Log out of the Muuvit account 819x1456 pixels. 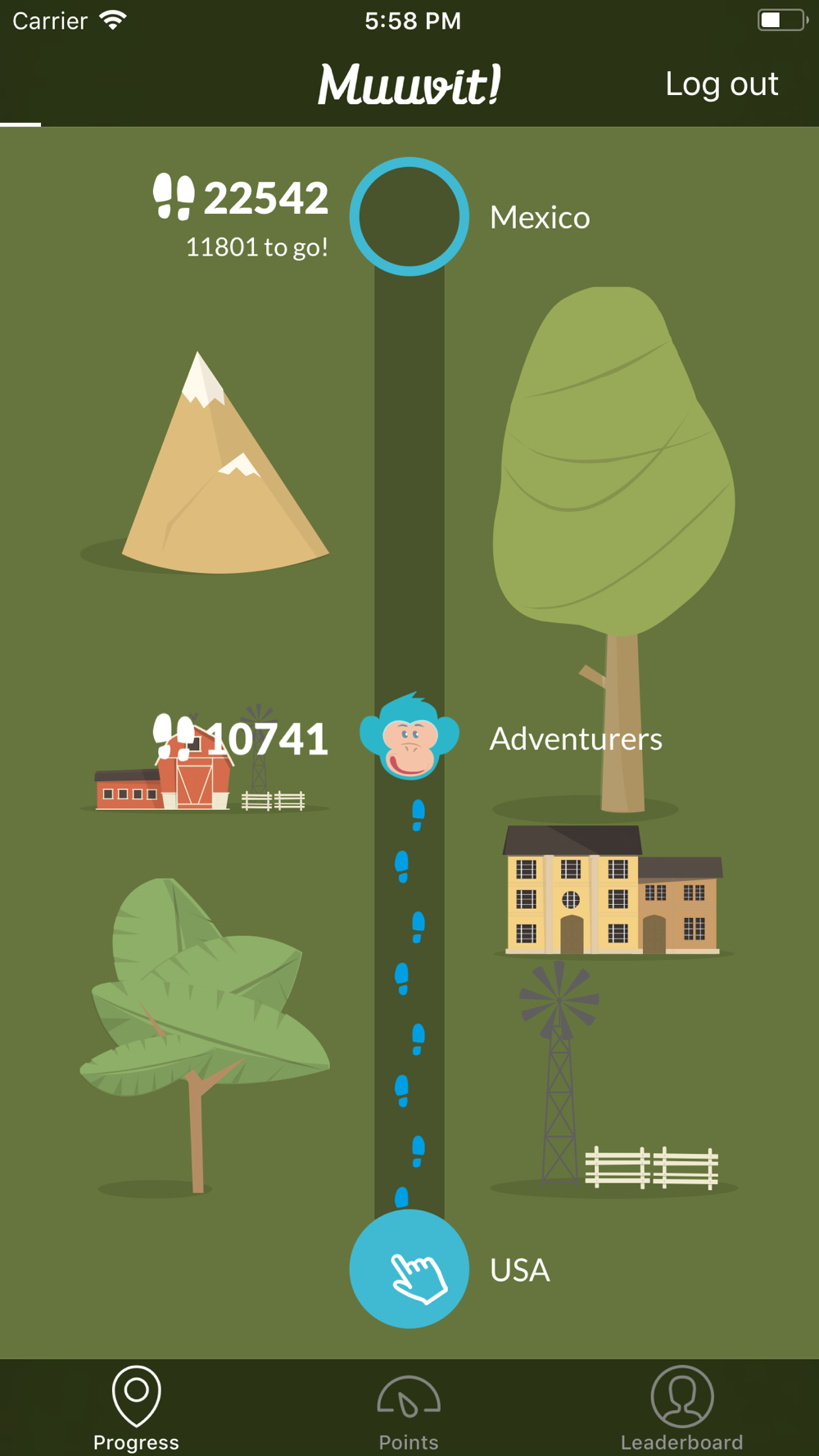click(722, 84)
